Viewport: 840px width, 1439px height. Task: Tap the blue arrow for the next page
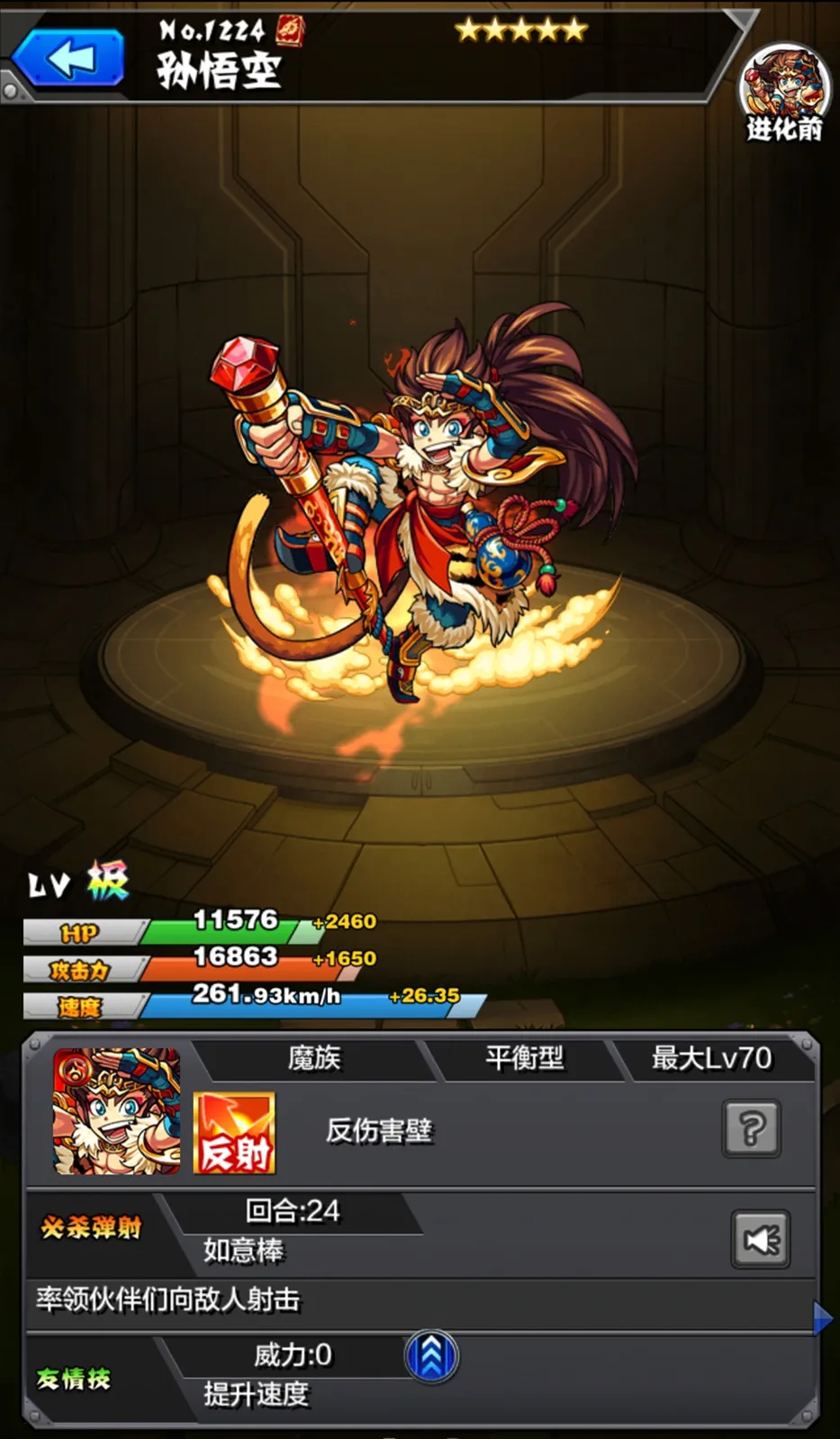point(822,1318)
